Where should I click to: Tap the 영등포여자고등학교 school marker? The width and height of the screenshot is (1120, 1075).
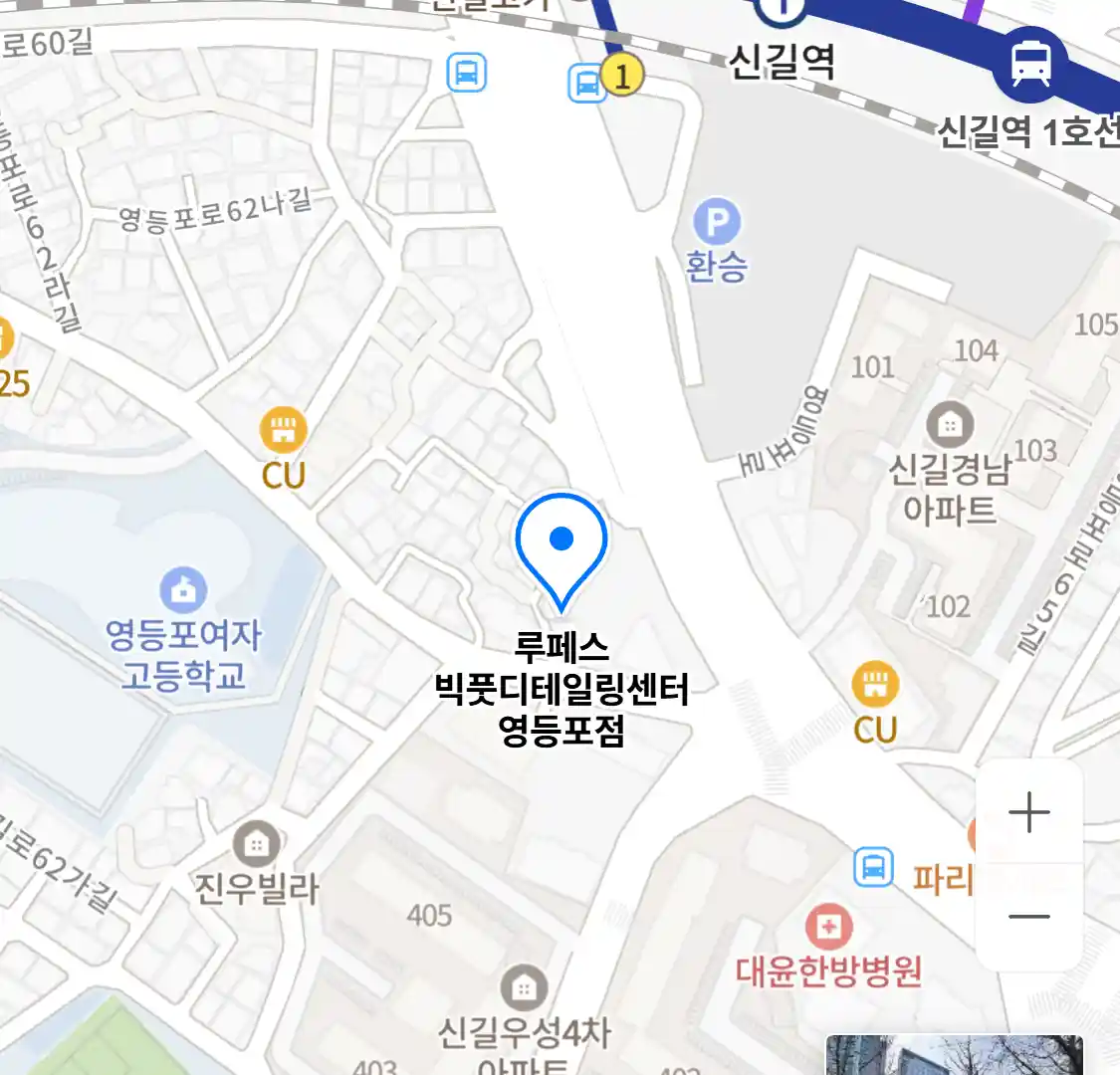[x=183, y=590]
